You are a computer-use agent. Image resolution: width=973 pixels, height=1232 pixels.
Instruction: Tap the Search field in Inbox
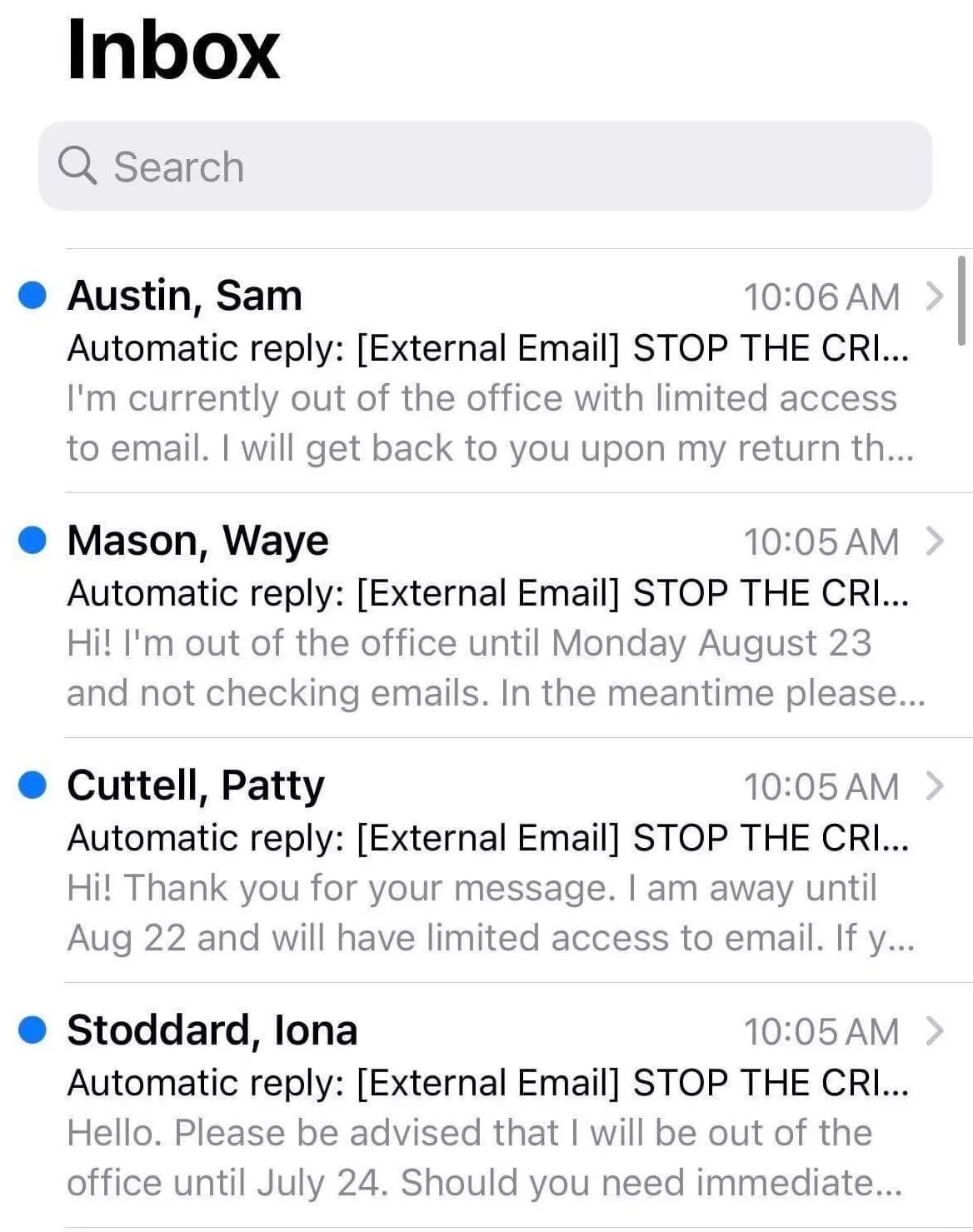point(485,167)
